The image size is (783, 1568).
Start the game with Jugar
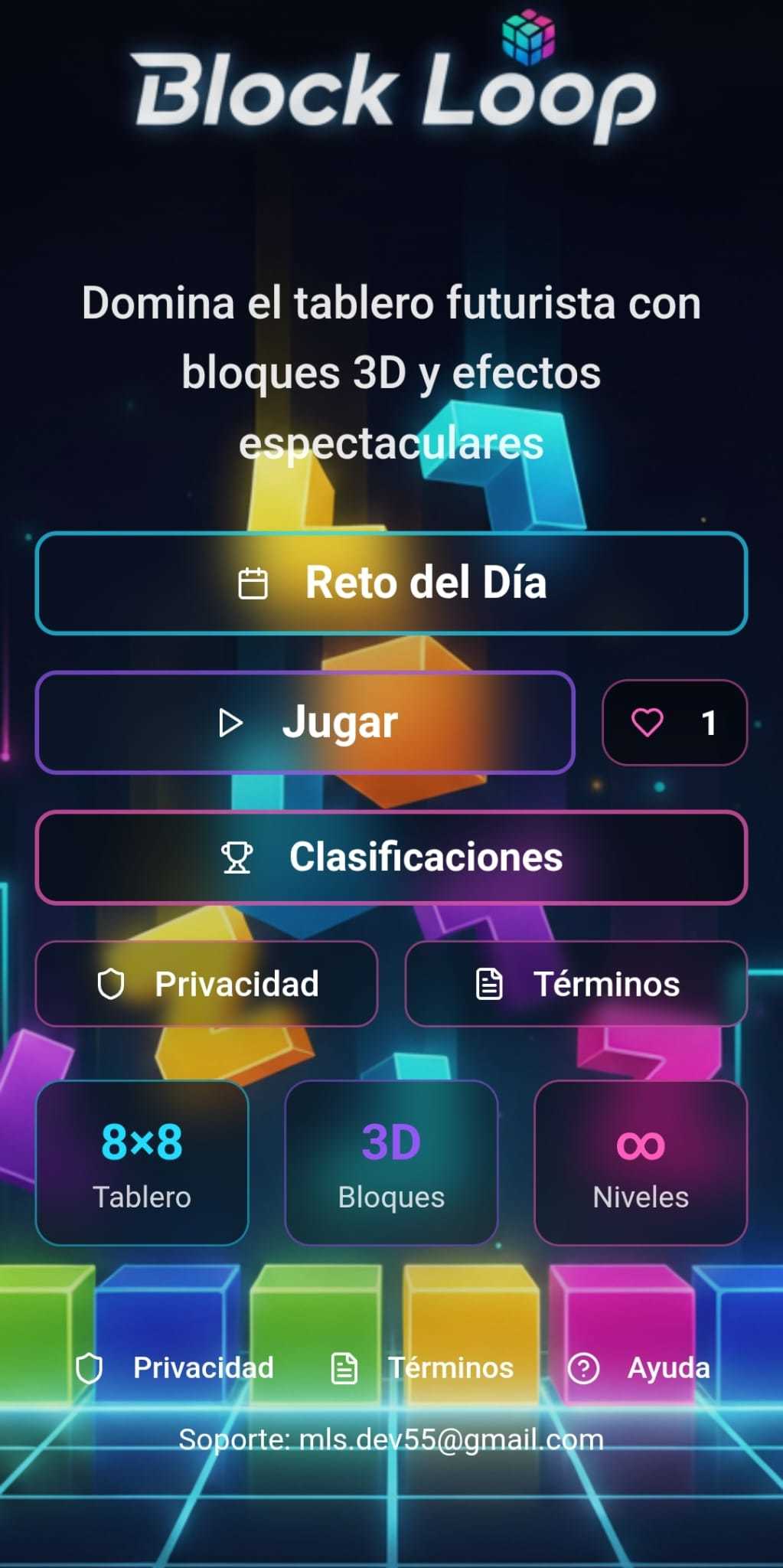click(x=305, y=722)
